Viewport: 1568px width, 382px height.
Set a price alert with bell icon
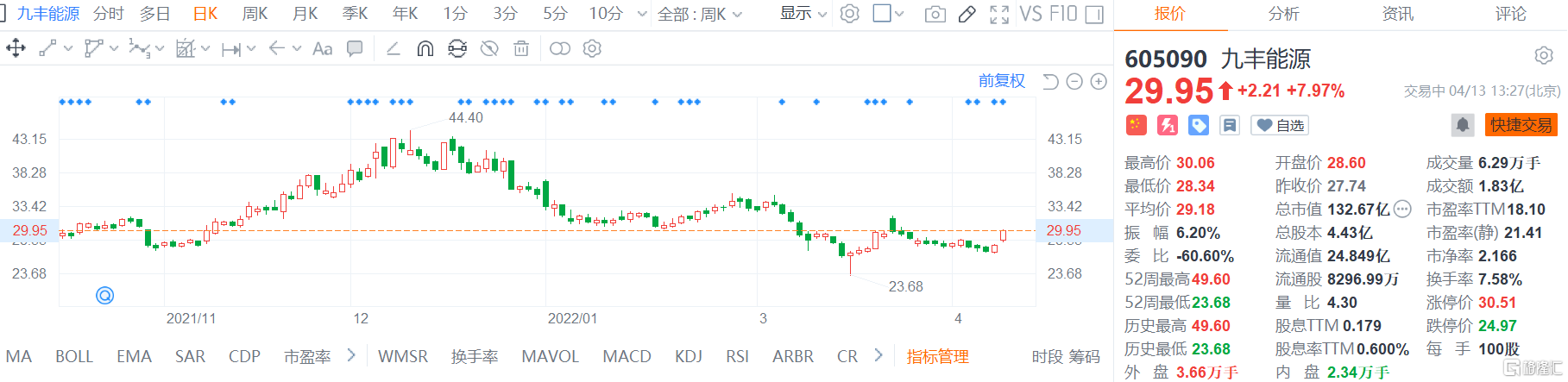tap(1463, 125)
